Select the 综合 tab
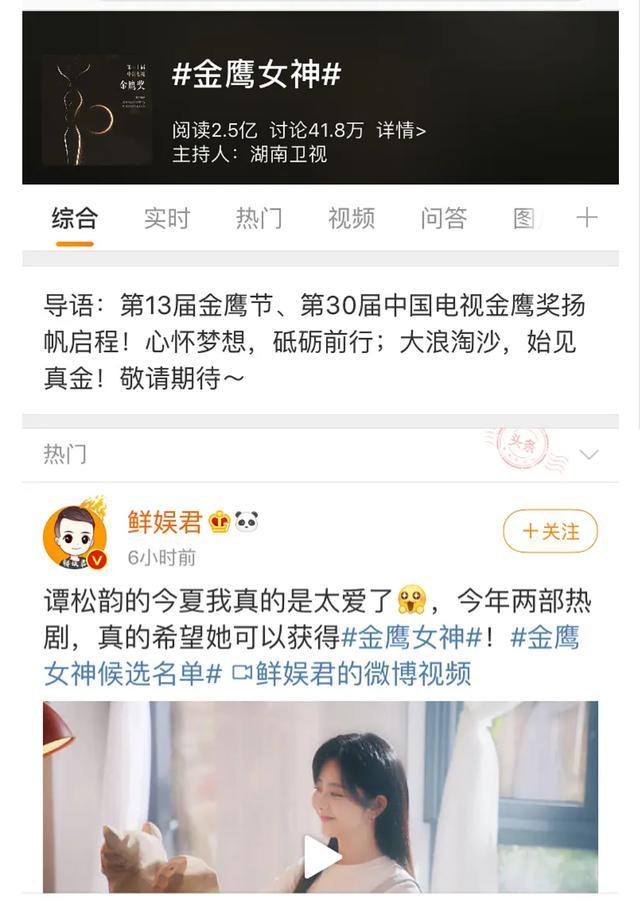The height and width of the screenshot is (902, 640). click(75, 218)
